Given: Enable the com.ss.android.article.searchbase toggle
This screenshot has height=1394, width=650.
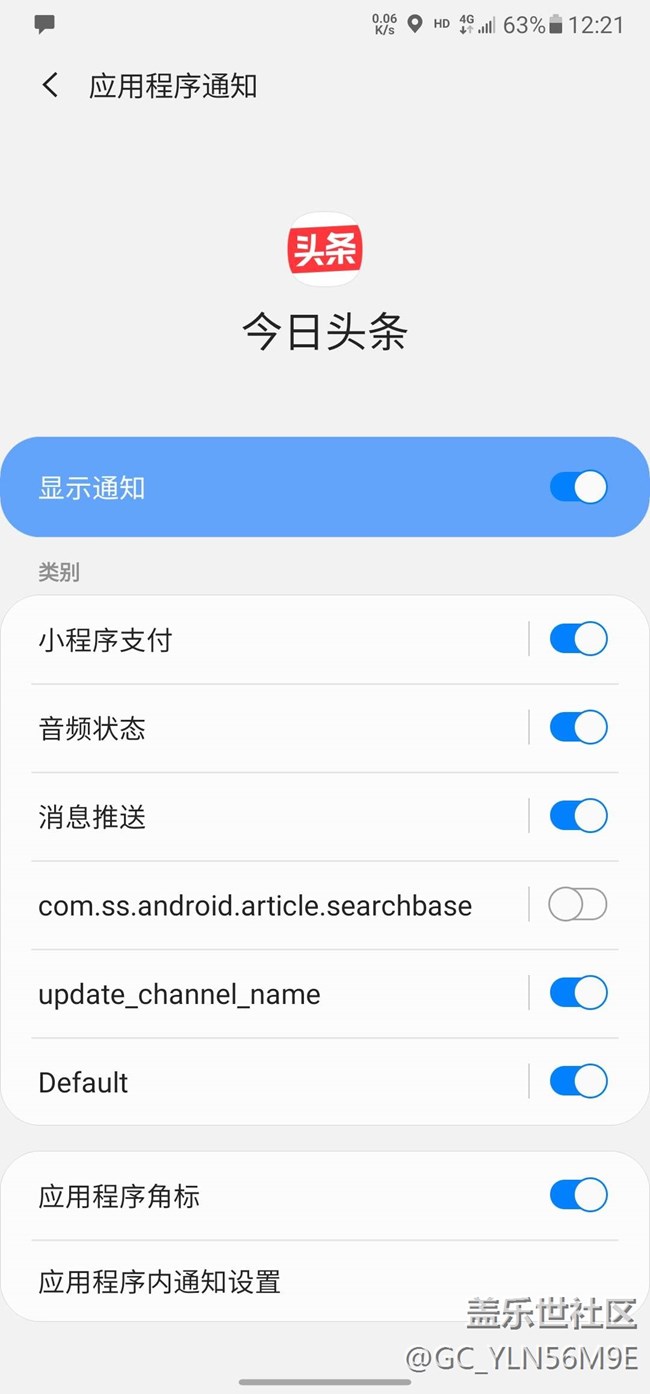Looking at the screenshot, I should 578,905.
